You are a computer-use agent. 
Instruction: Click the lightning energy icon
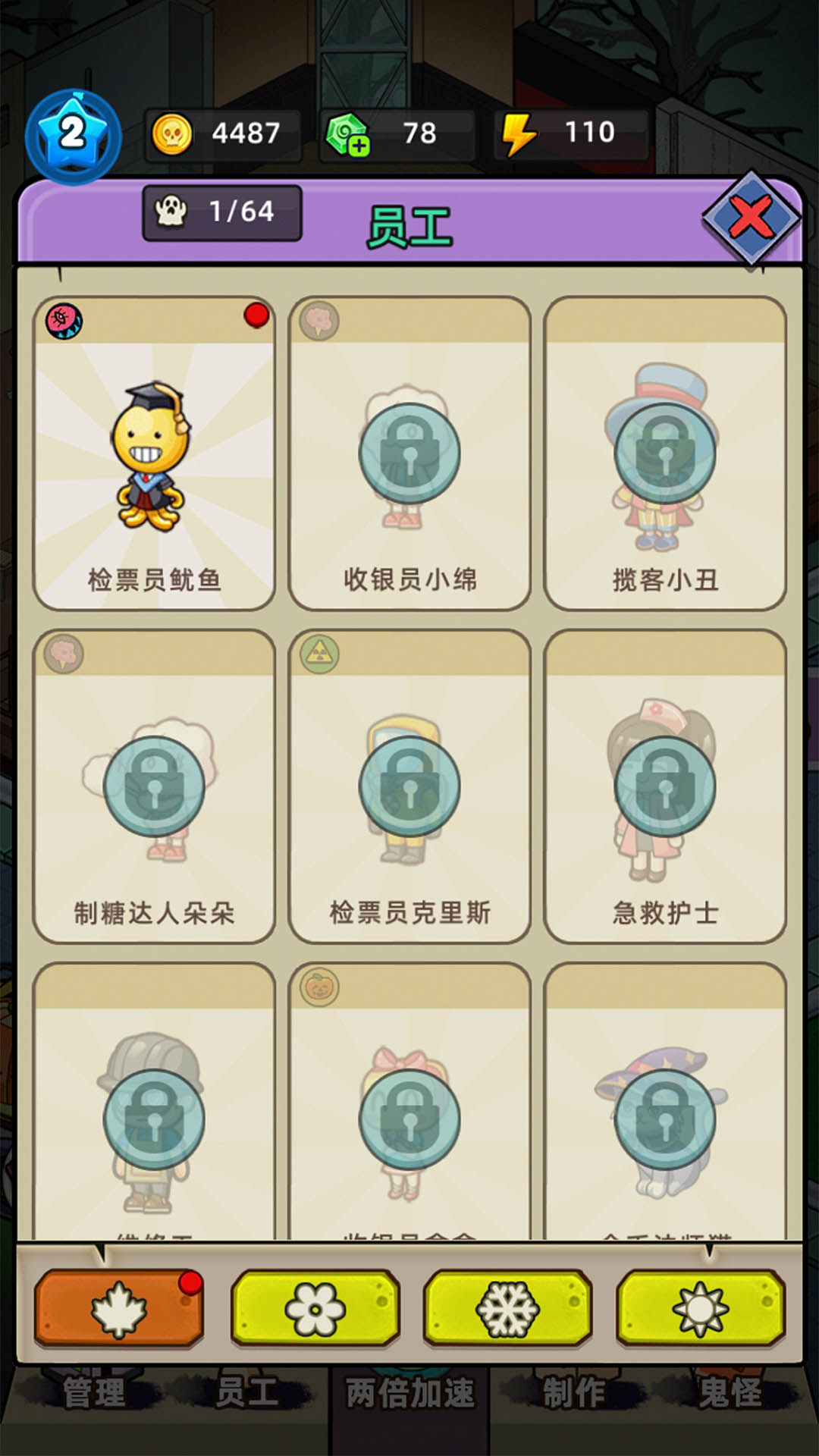tap(519, 131)
